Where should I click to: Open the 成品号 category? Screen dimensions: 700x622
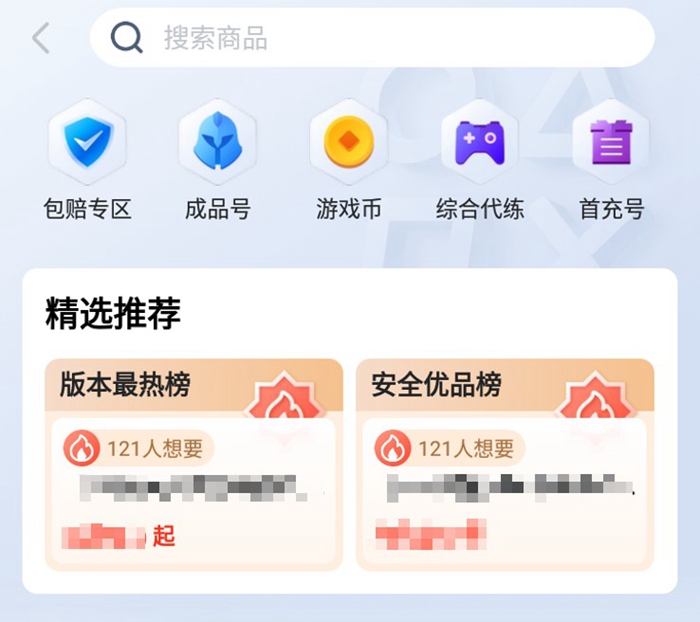tap(218, 160)
